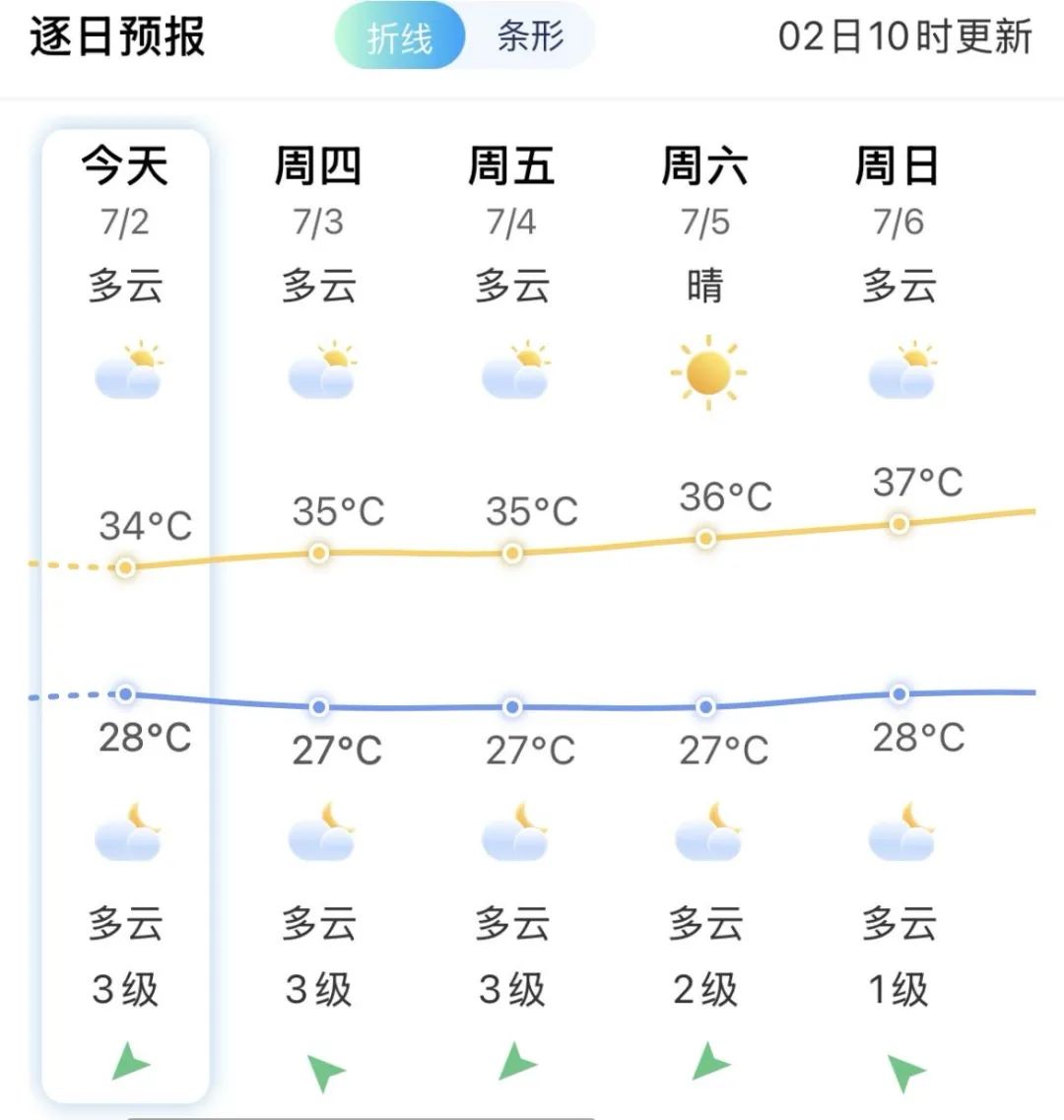Click the sunny icon for Saturday 周六
The image size is (1064, 1120).
[x=706, y=372]
